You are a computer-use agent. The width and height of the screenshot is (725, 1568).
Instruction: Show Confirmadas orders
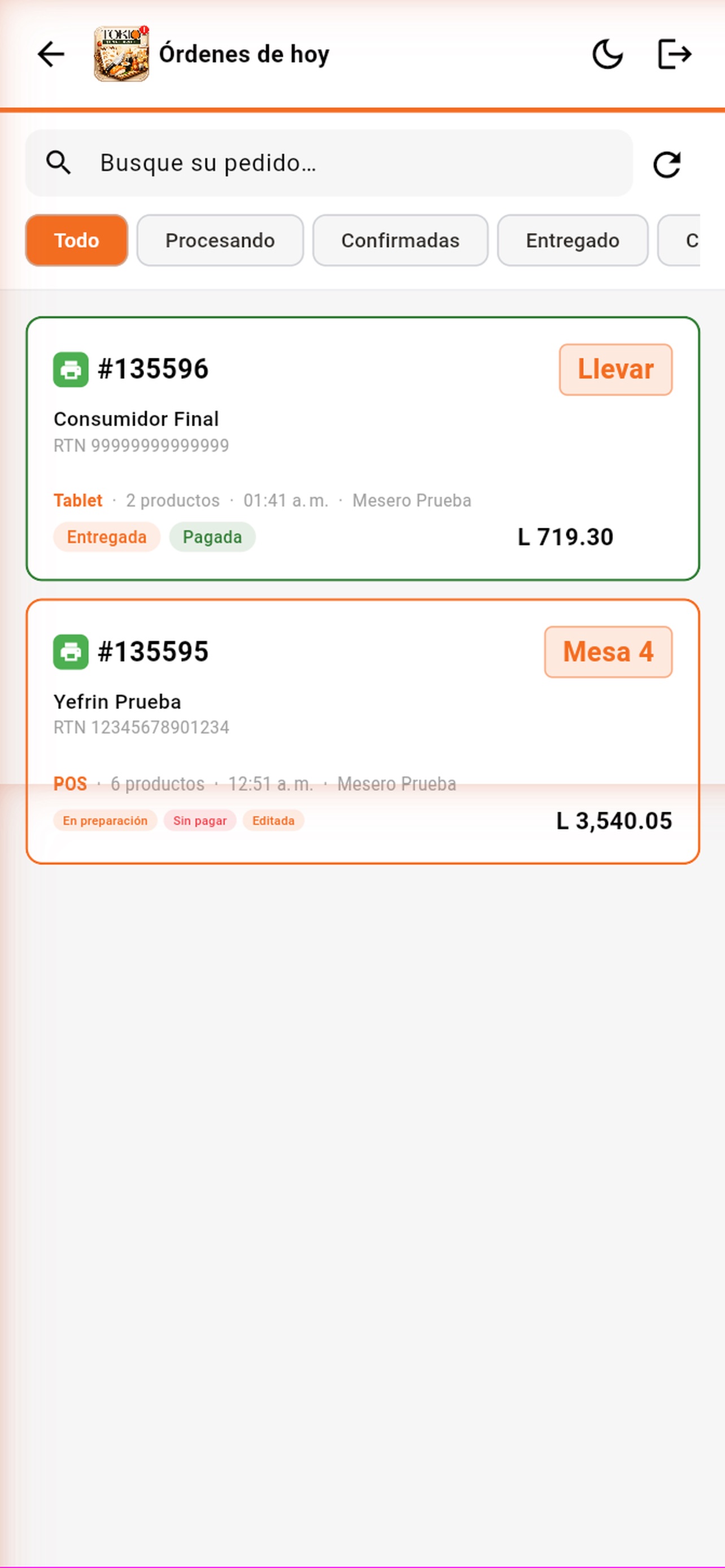(400, 240)
